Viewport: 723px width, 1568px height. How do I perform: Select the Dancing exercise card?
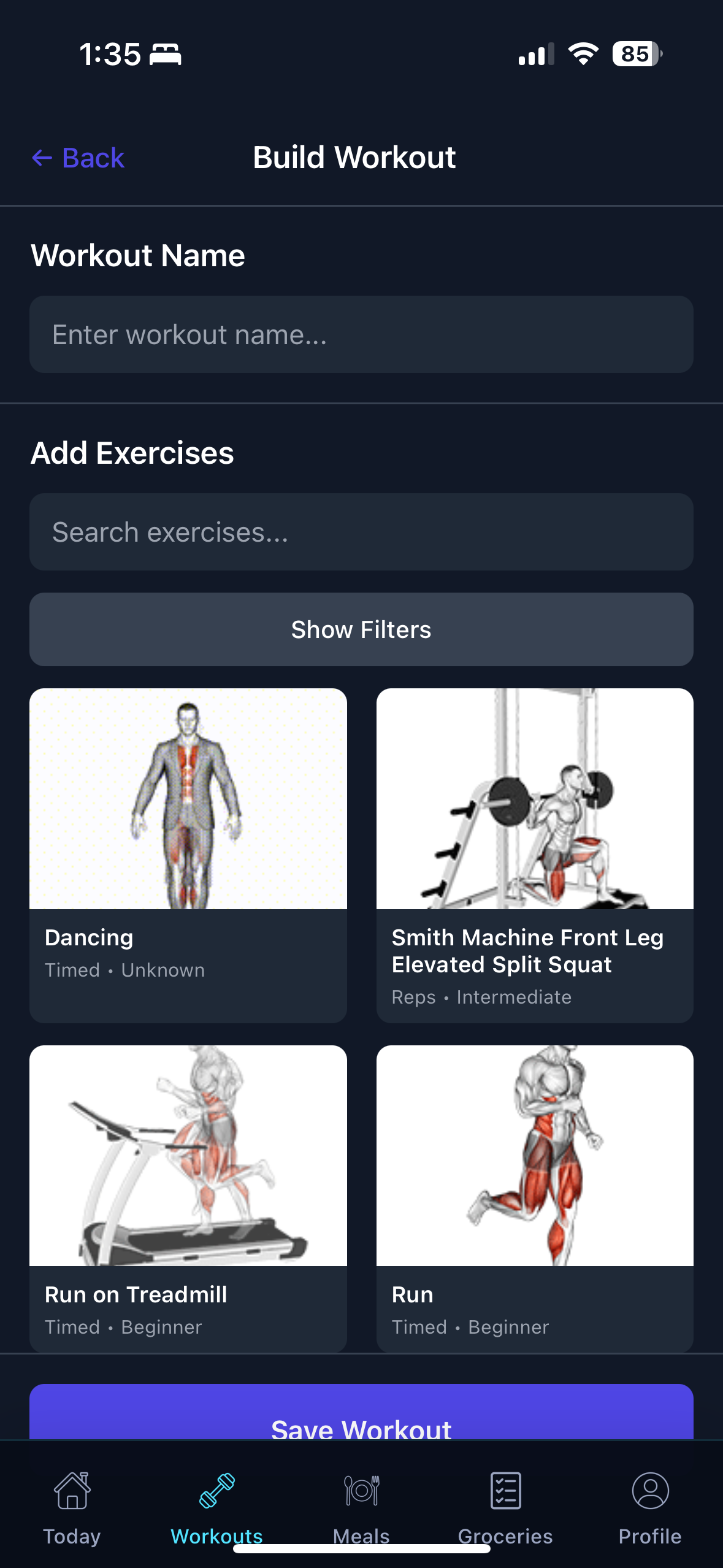[188, 855]
